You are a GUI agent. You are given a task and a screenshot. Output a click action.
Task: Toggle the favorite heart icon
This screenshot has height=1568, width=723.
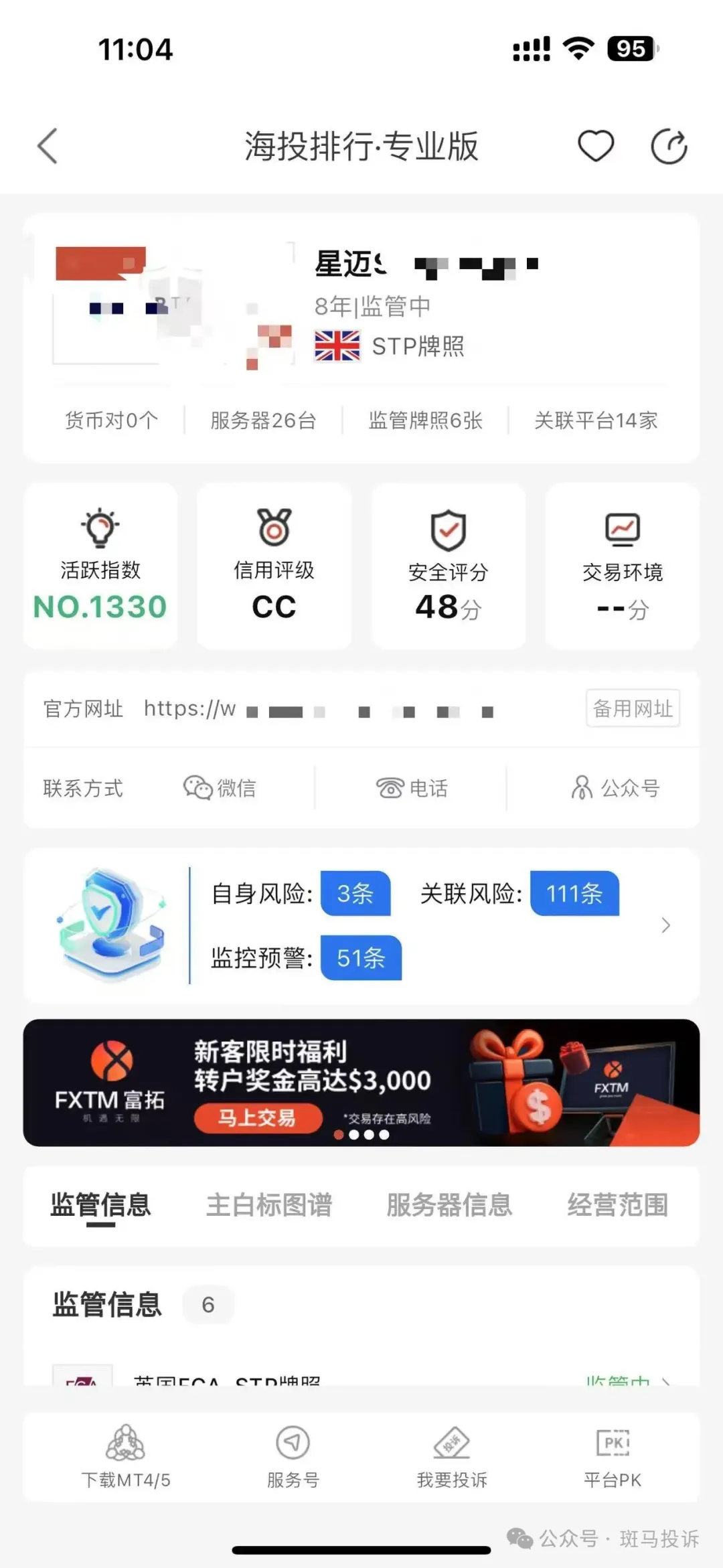pyautogui.click(x=595, y=145)
